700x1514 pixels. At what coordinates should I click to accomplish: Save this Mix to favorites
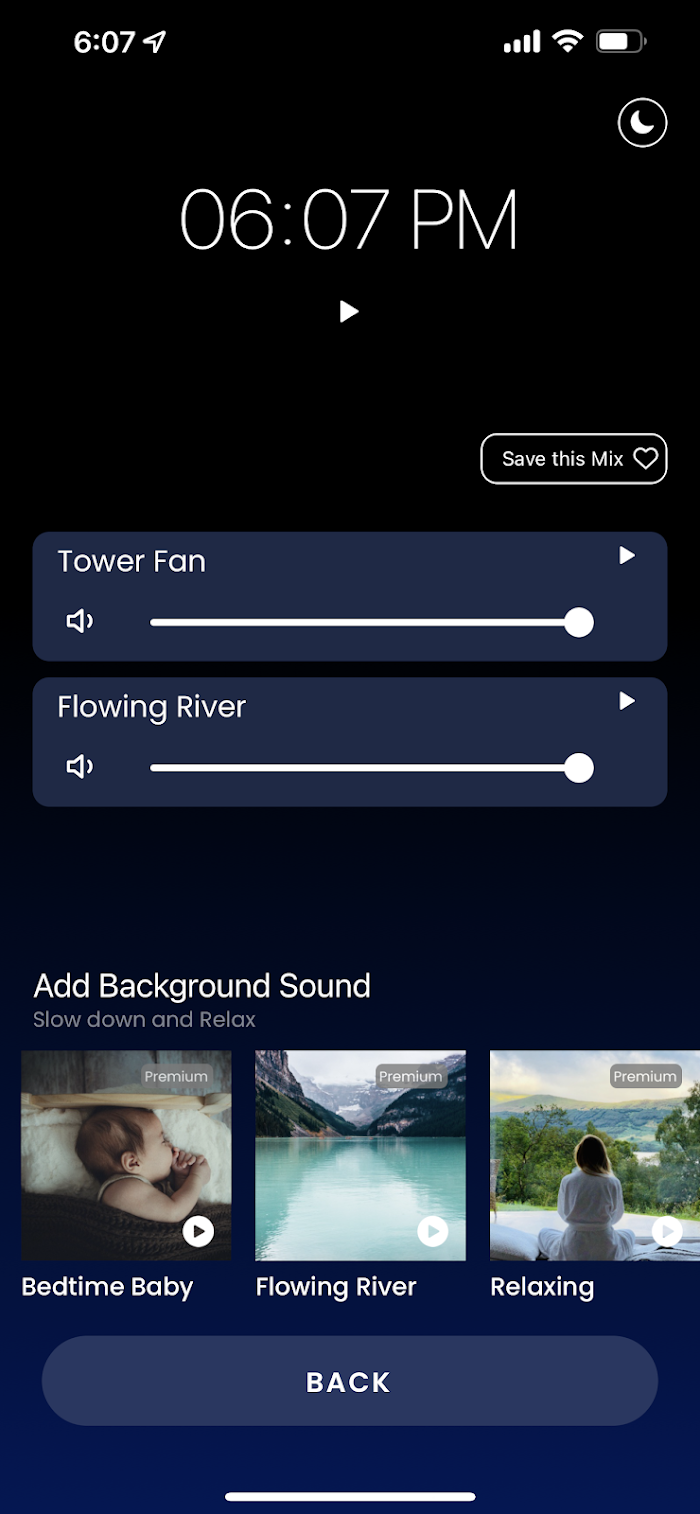click(574, 459)
